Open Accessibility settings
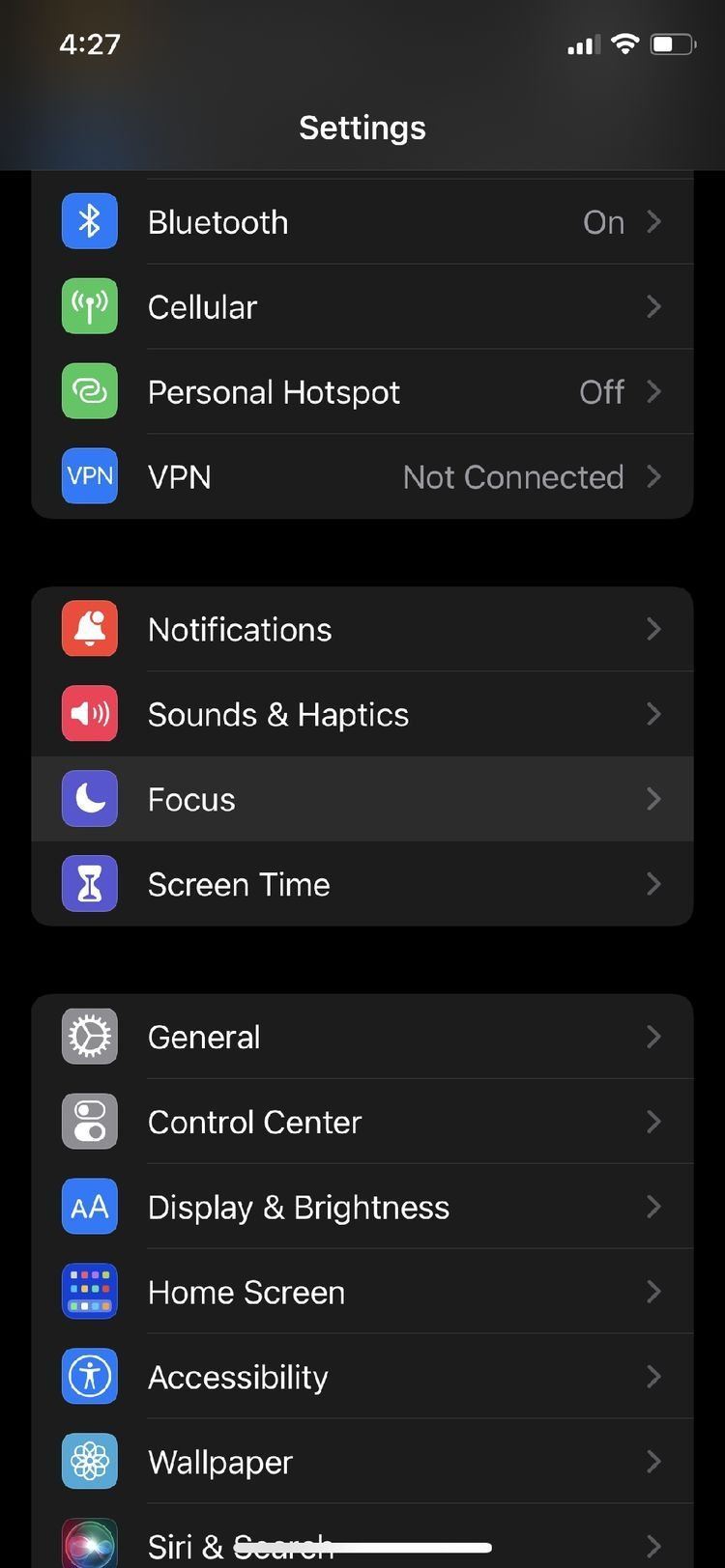Screen dimensions: 725x1568 pos(362,1378)
